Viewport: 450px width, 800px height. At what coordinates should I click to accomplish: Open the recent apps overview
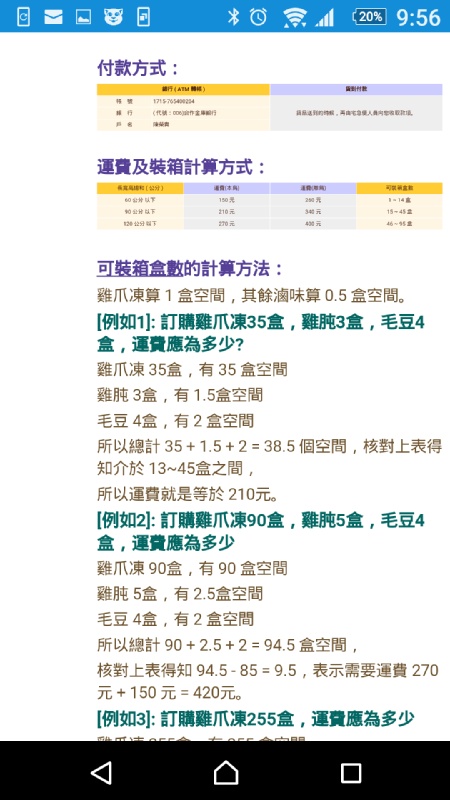pyautogui.click(x=351, y=773)
